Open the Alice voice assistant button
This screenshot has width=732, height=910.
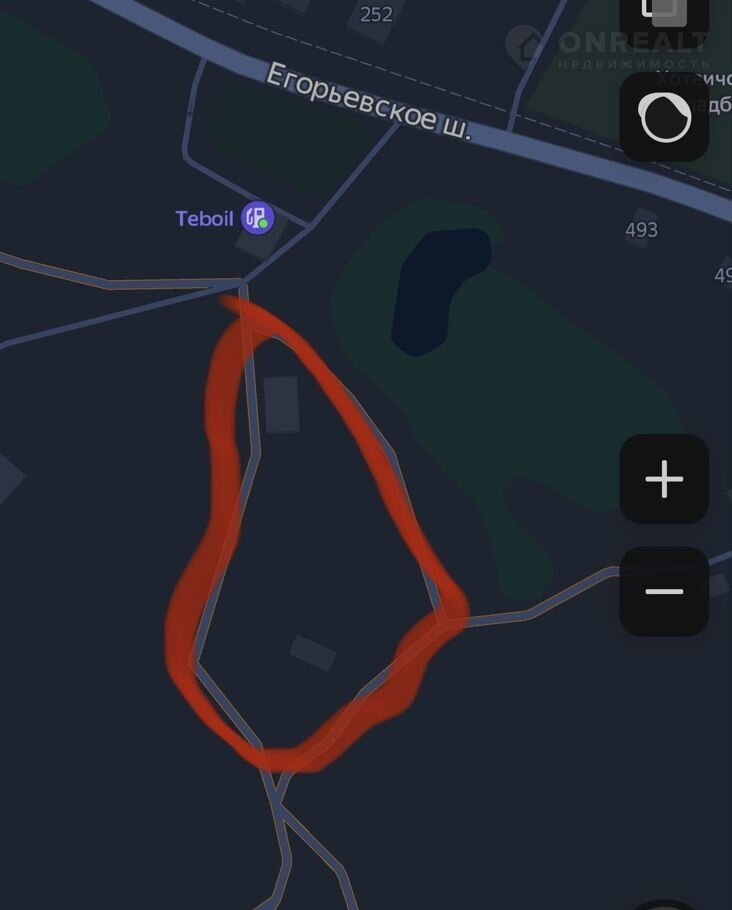click(664, 118)
